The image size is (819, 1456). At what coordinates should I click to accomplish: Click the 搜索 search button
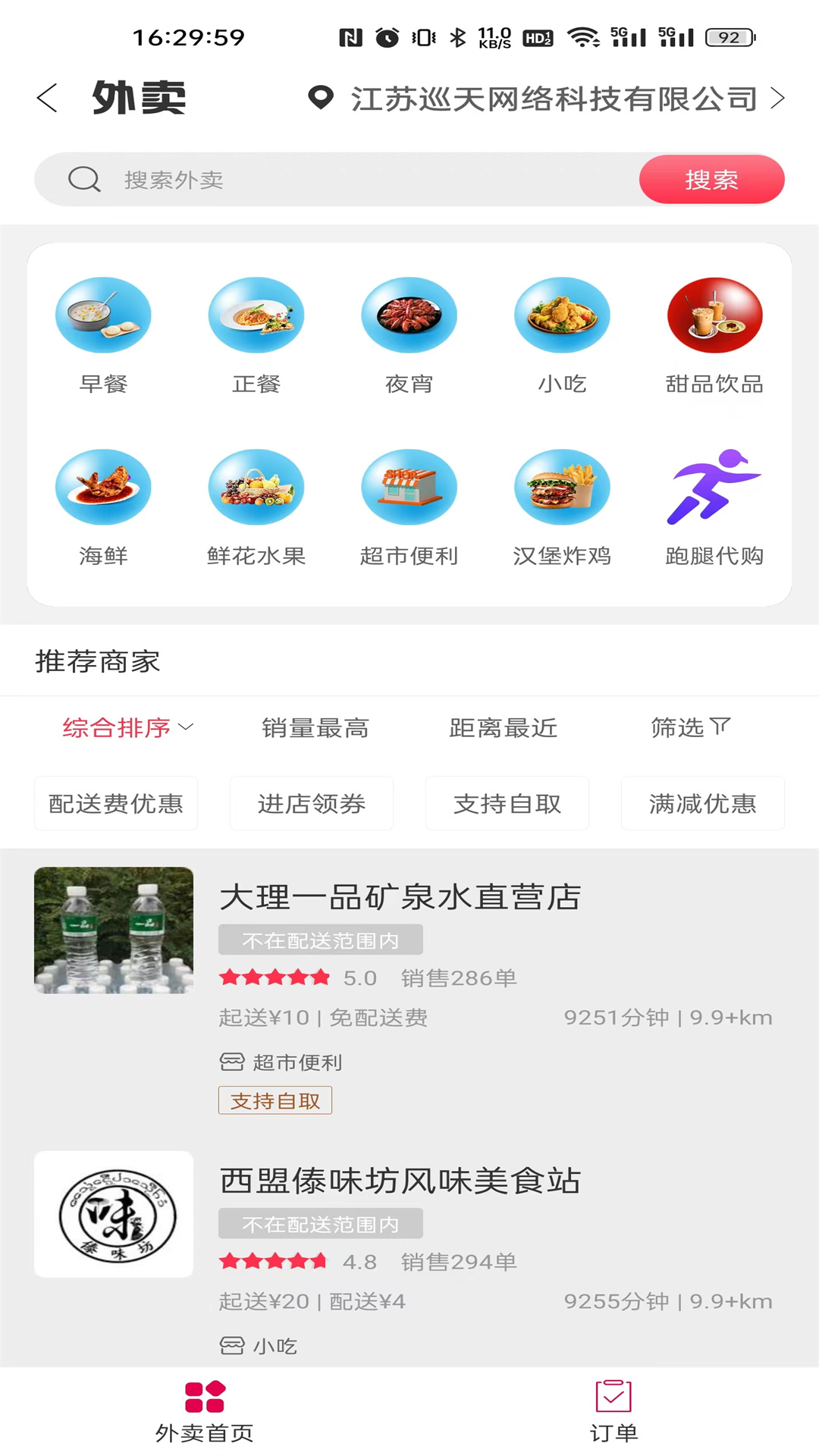711,179
